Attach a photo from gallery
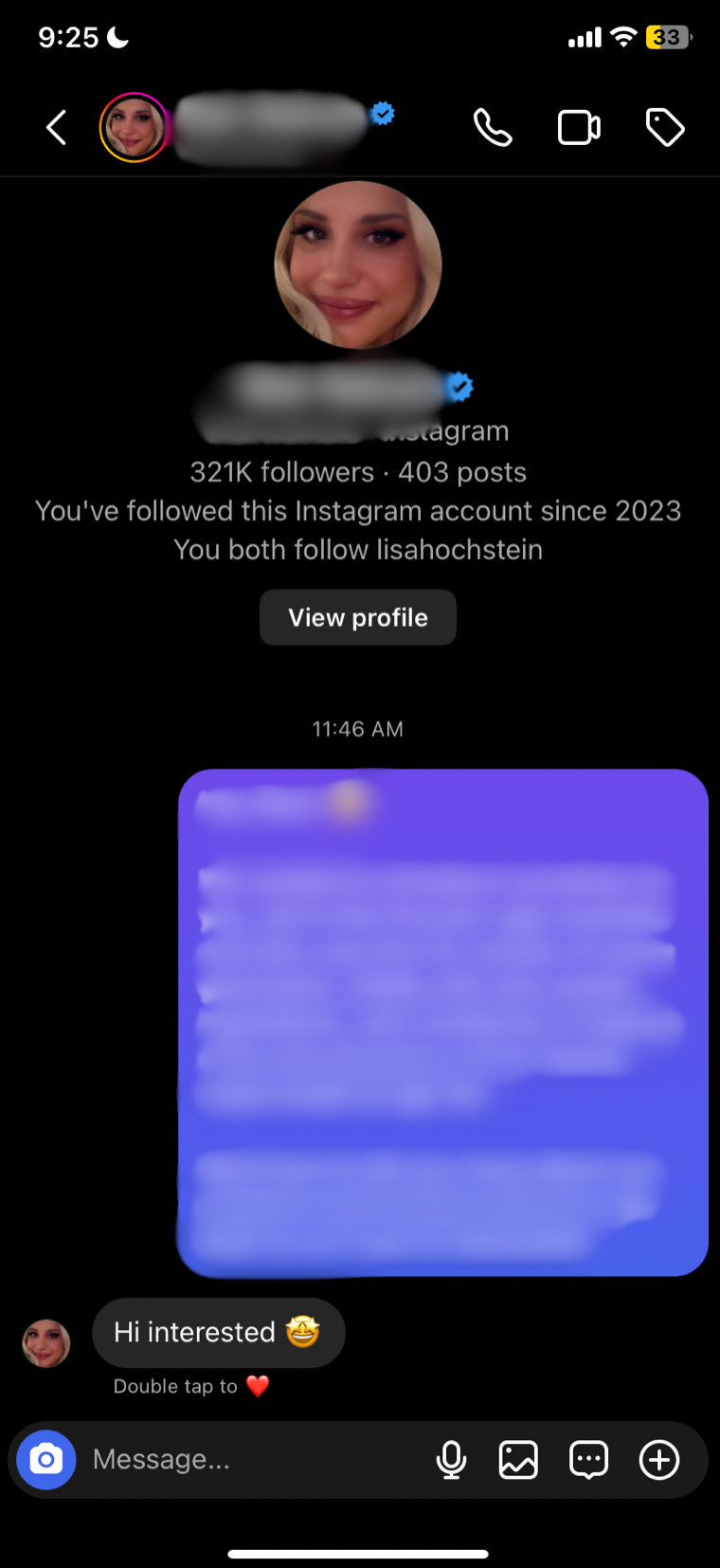The image size is (720, 1568). 518,1459
